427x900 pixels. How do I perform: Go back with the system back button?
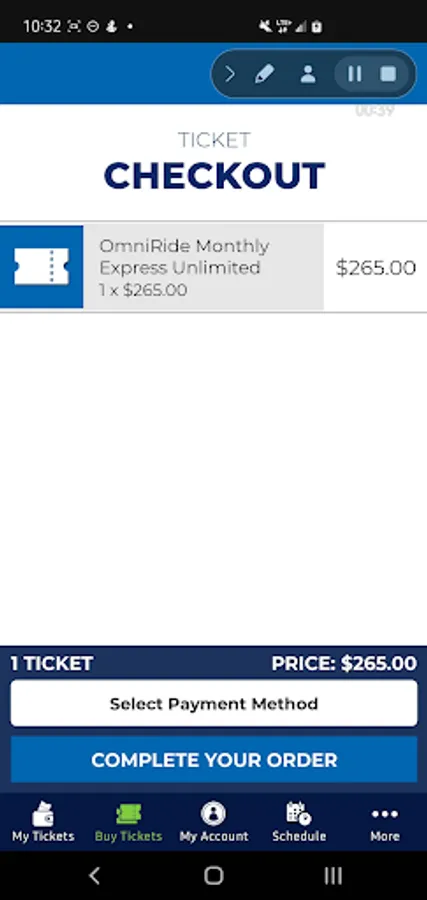coord(95,876)
